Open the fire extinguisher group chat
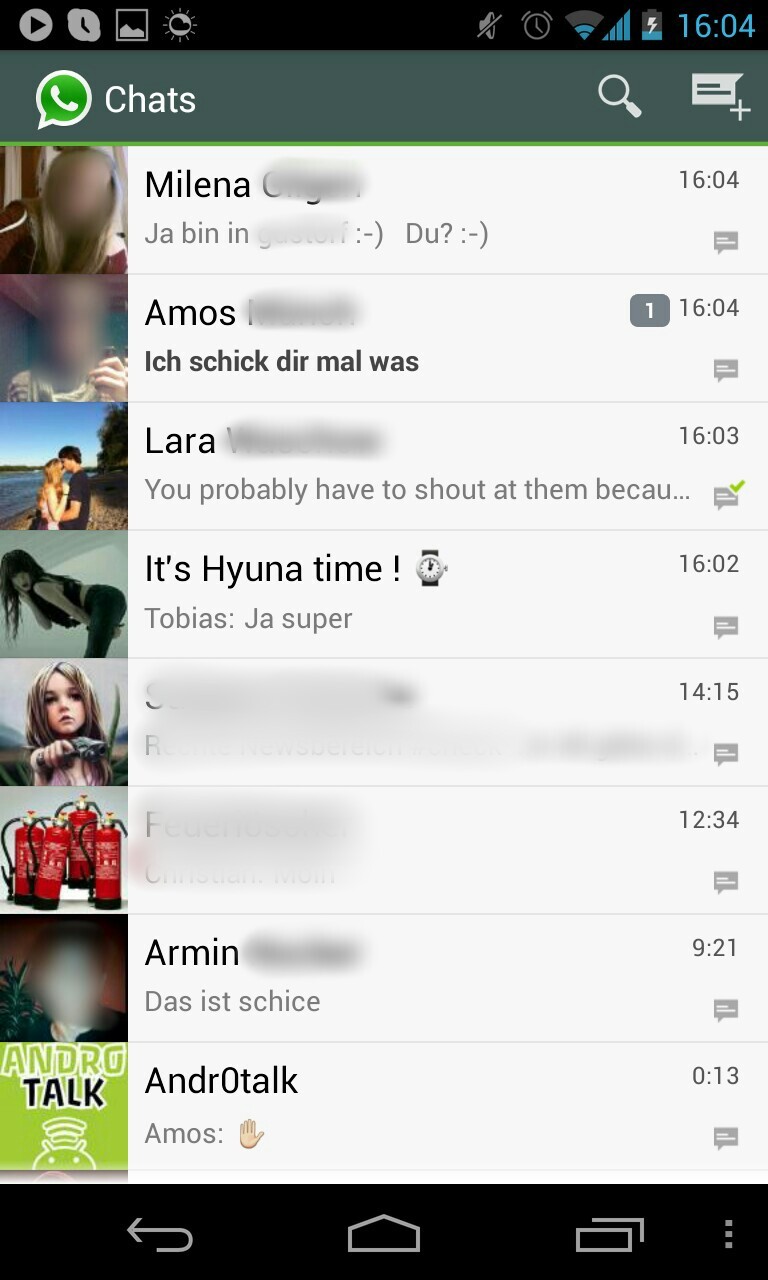Screen dimensions: 768x1280 [420, 850]
